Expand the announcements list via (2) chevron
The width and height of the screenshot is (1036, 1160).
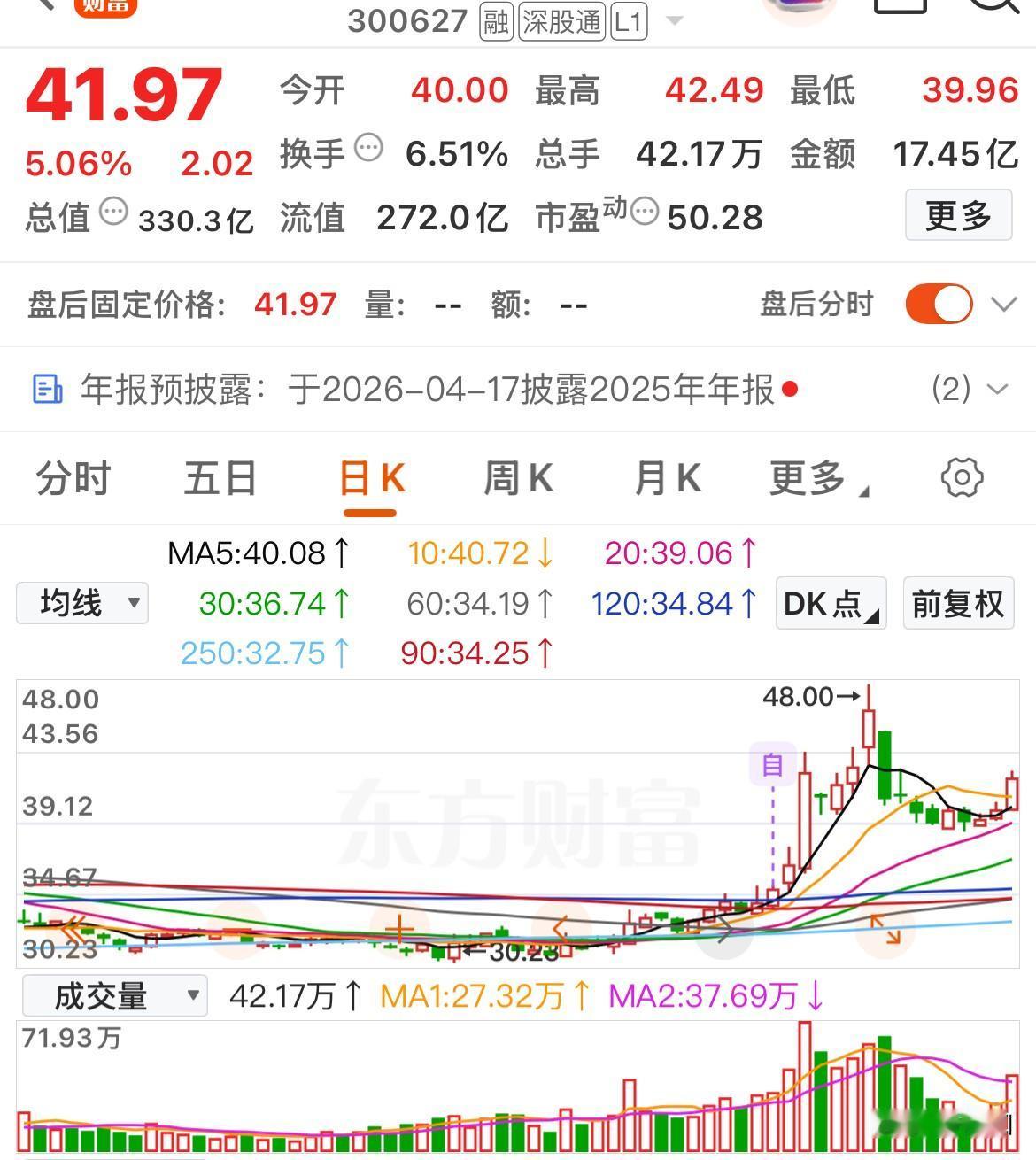coord(999,390)
